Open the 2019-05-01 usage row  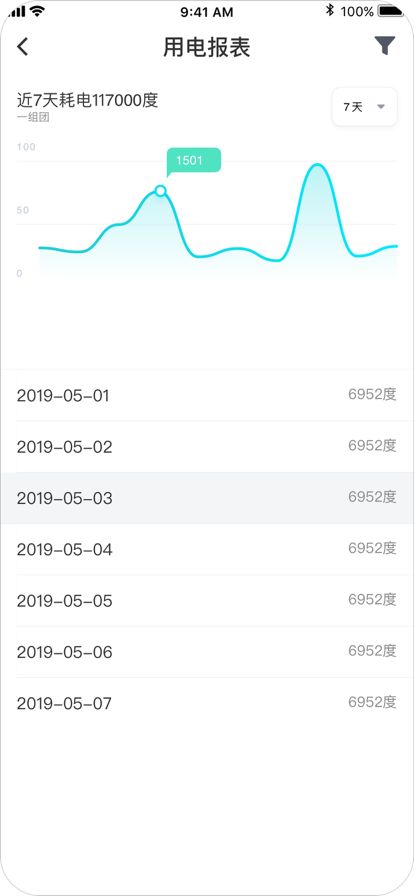(207, 395)
